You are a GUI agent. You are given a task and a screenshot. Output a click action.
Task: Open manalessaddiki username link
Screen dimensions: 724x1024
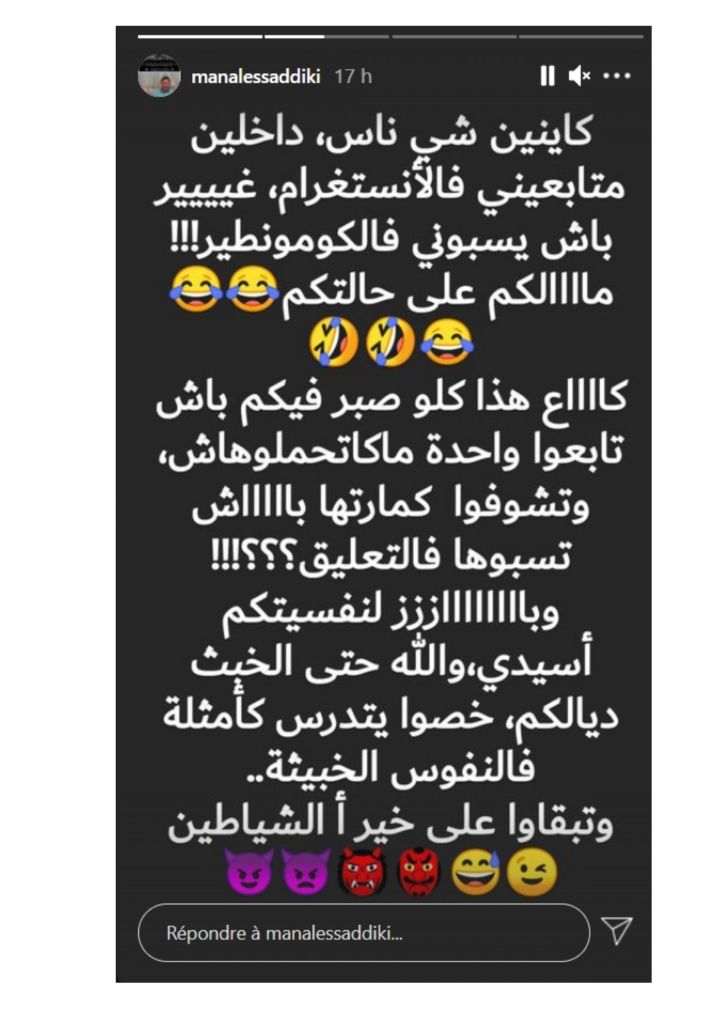point(255,76)
